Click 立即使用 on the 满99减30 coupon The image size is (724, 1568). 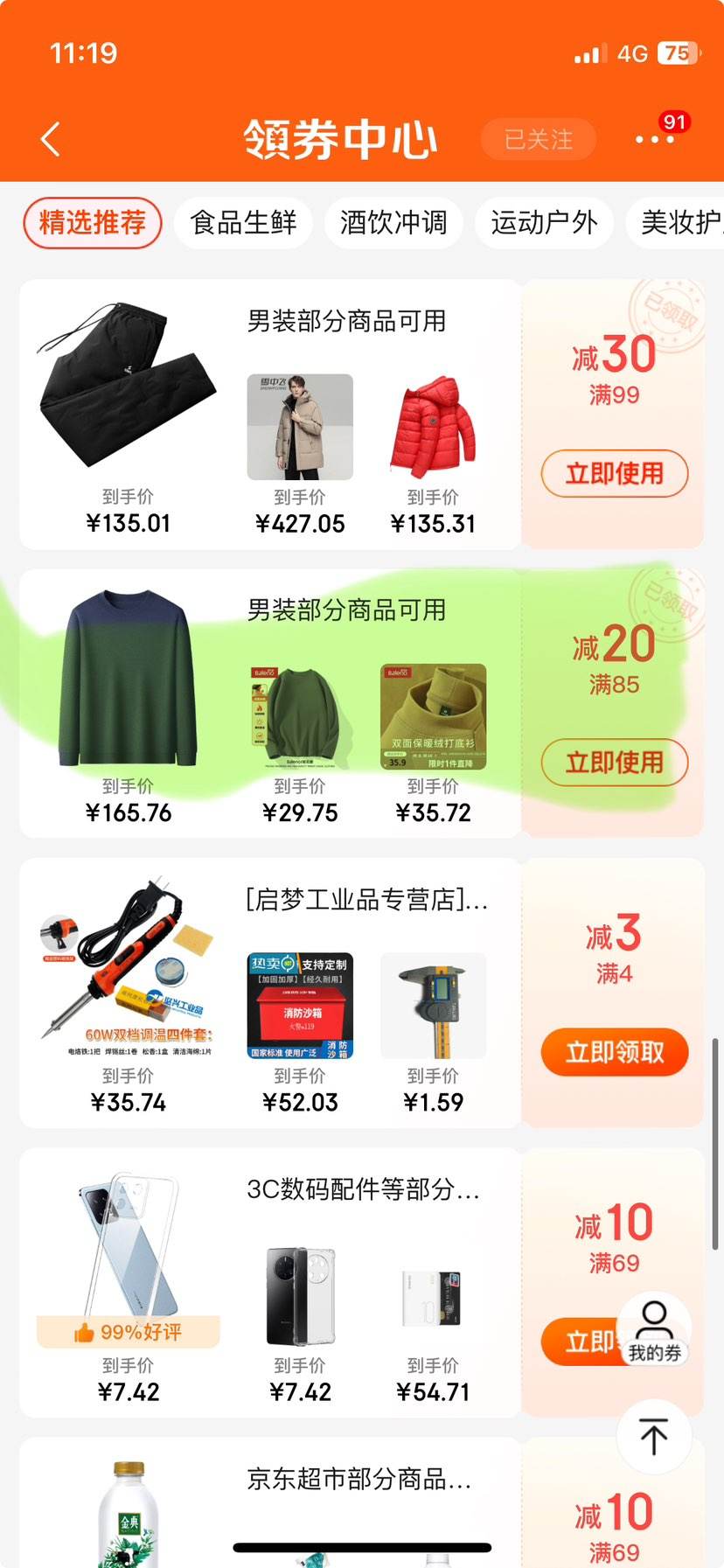pyautogui.click(x=615, y=474)
